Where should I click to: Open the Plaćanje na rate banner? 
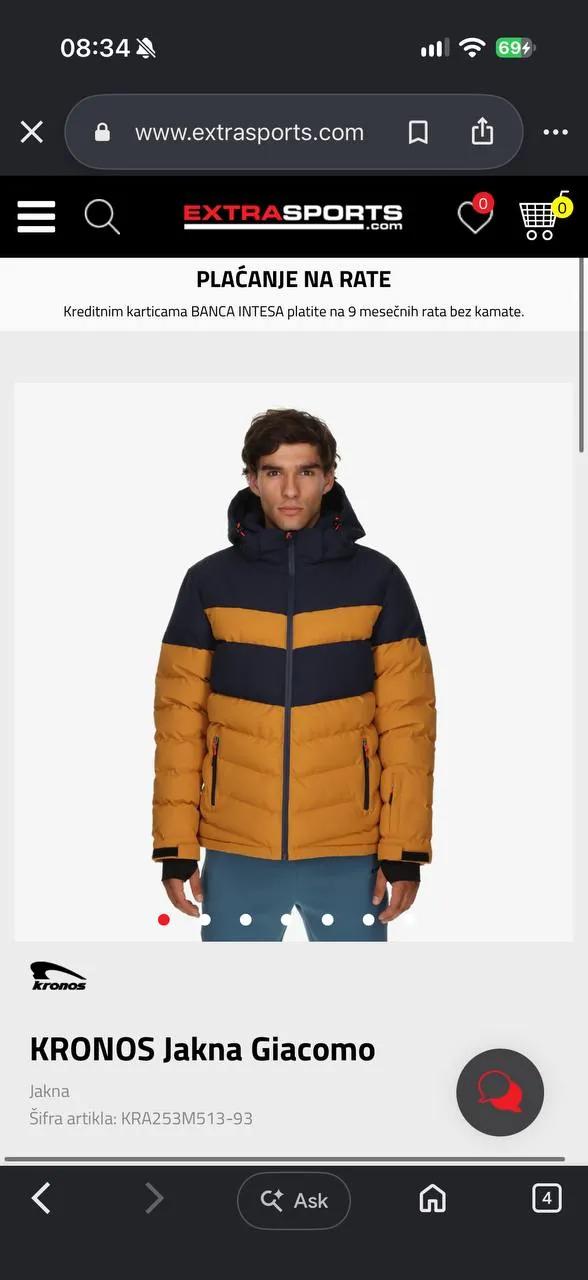(294, 294)
